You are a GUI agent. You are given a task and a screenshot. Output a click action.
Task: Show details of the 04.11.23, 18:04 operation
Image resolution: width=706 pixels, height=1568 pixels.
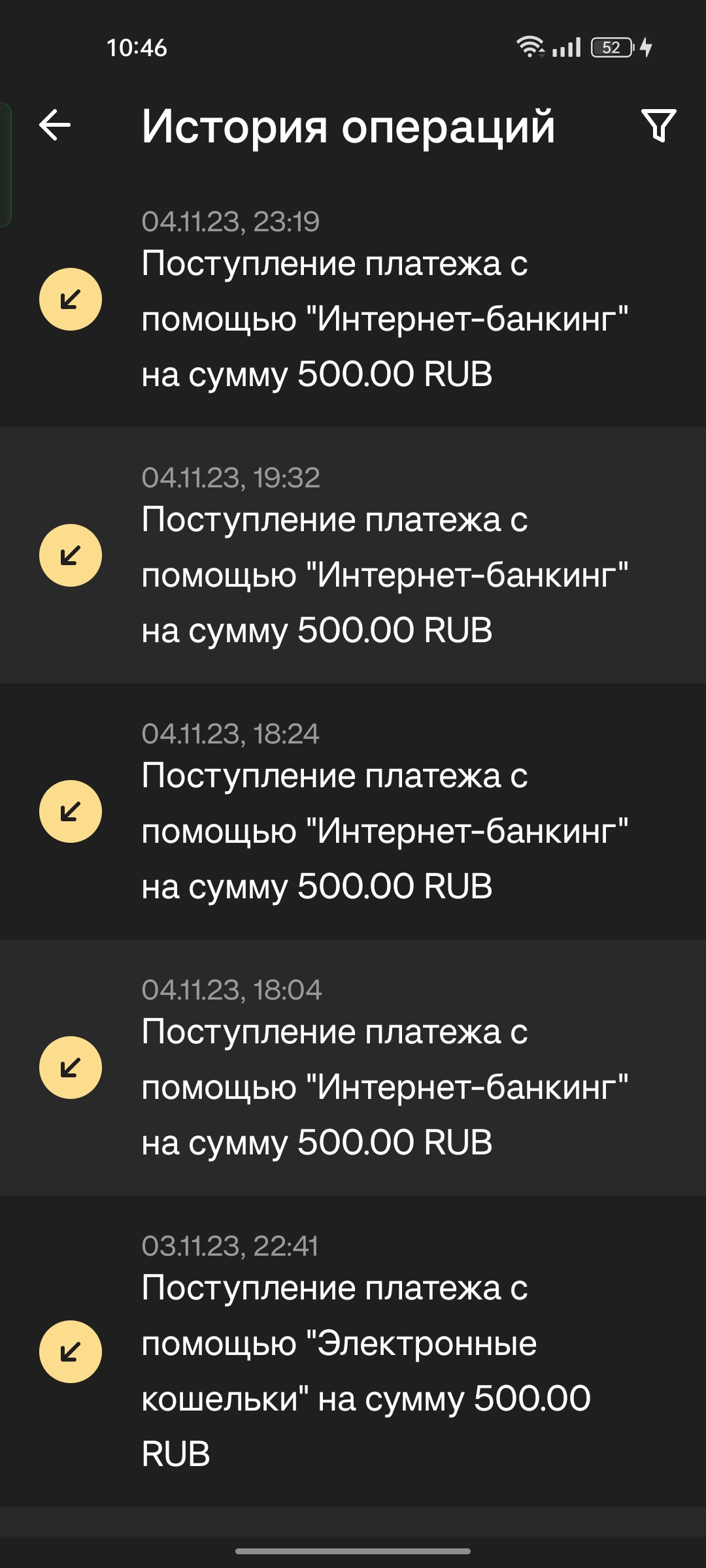(x=353, y=1068)
